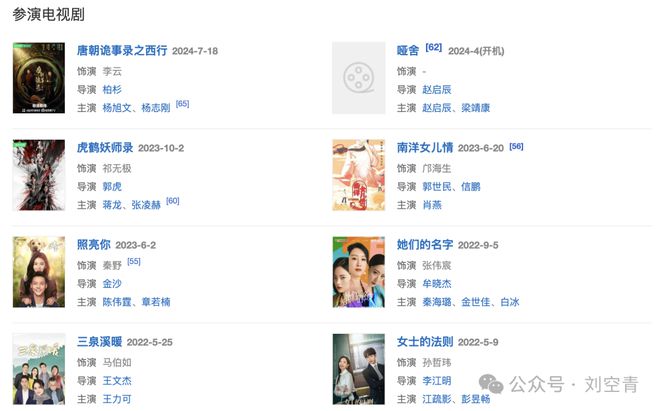
Task: Open director 金沙's link
Action: [111, 284]
